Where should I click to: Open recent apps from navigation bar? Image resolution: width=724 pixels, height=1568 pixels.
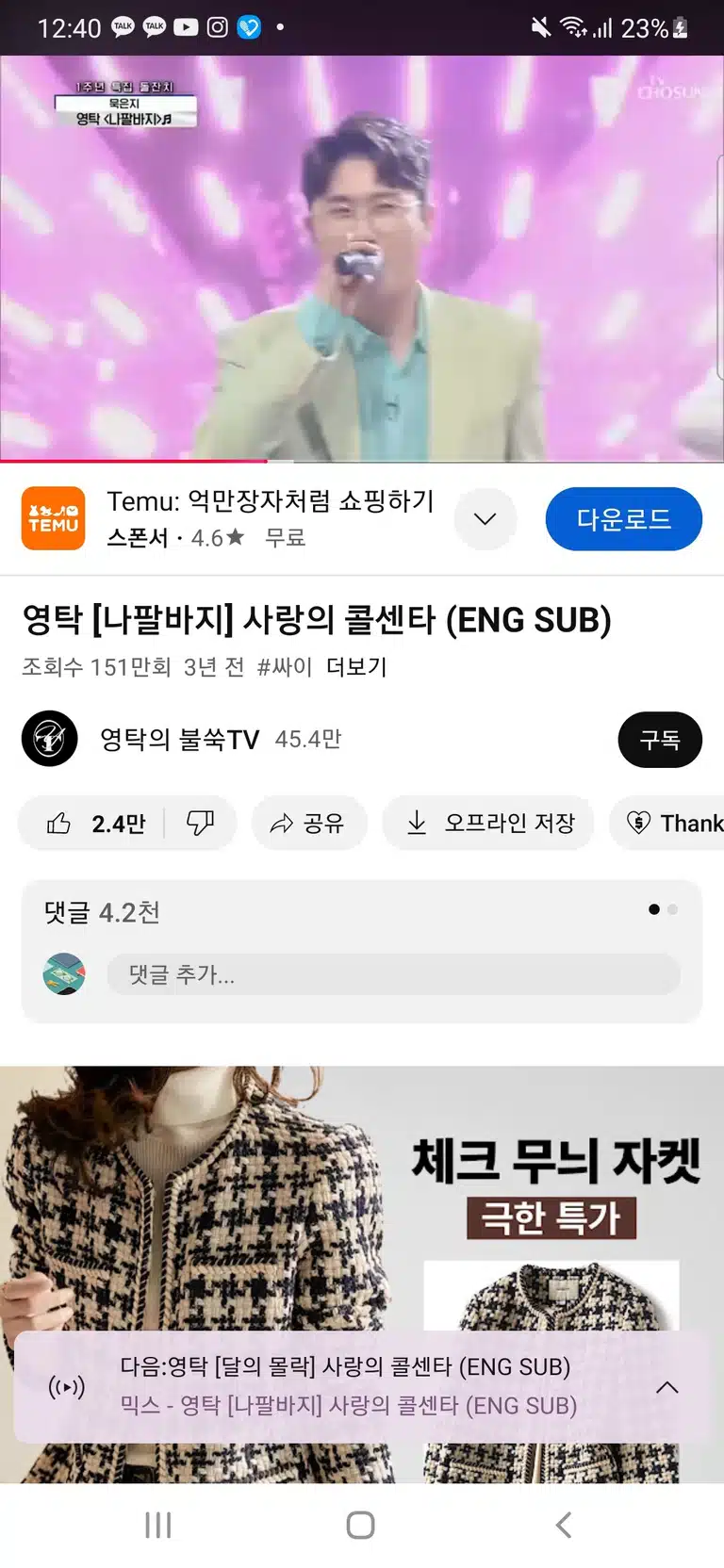pyautogui.click(x=158, y=1525)
